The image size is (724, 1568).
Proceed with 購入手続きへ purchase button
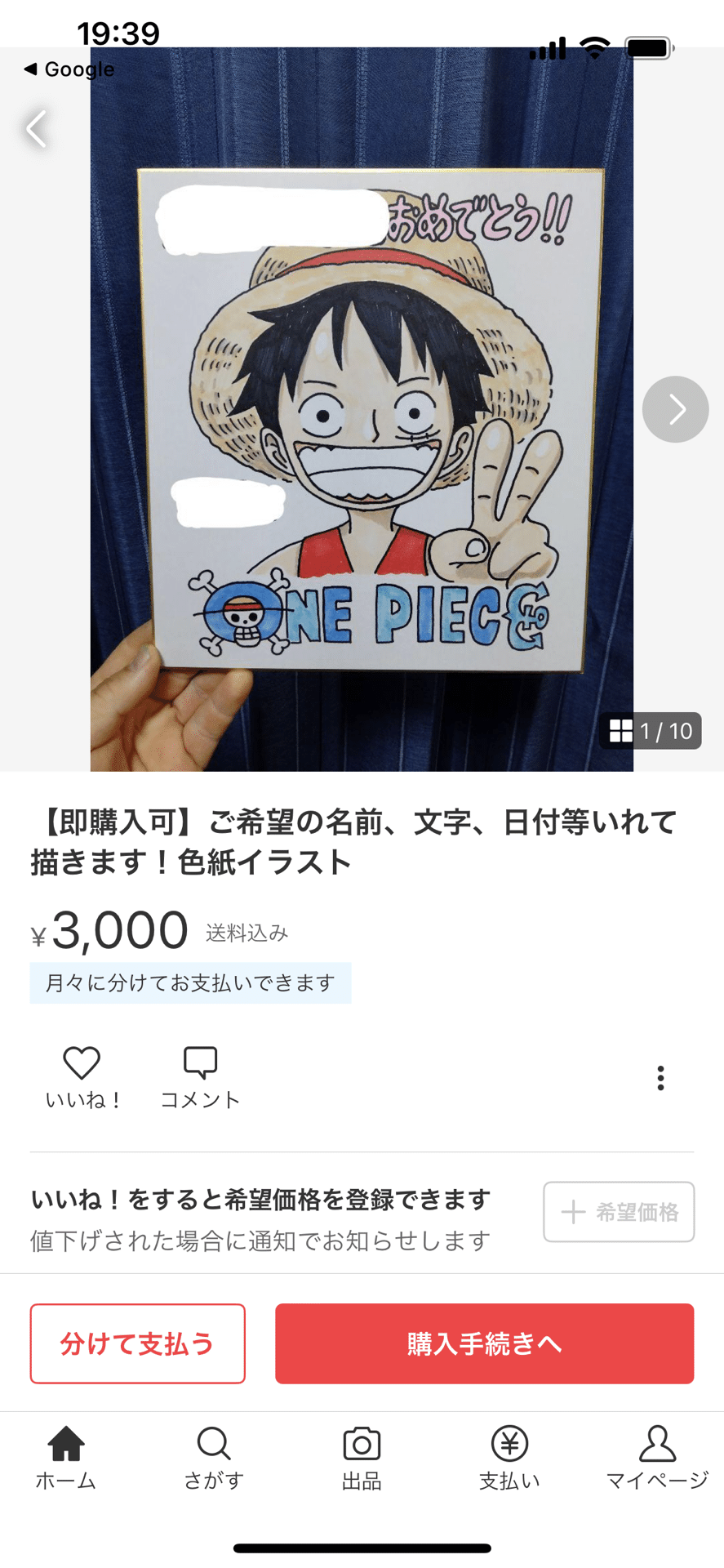point(484,1343)
